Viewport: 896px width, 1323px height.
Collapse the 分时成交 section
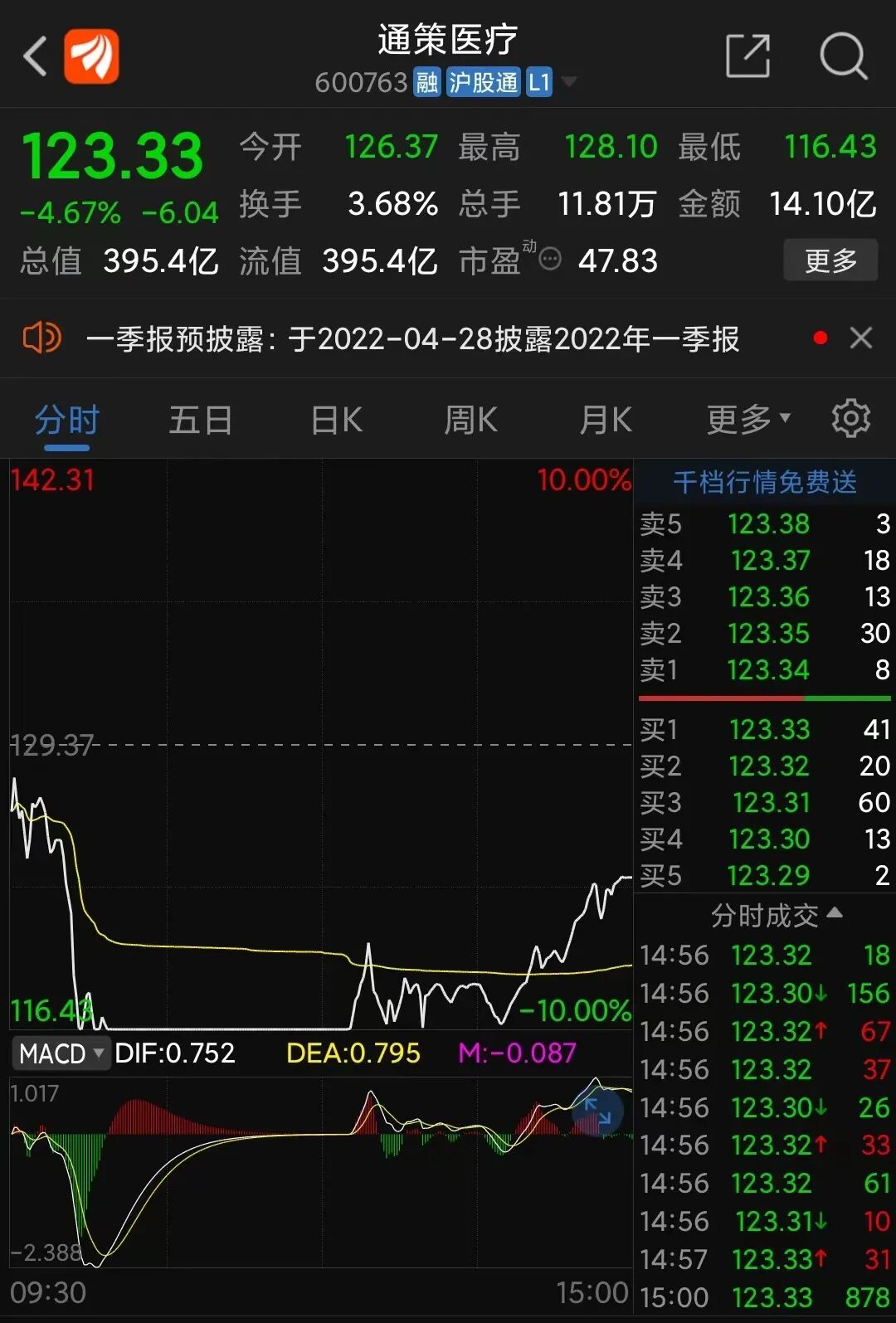(x=777, y=916)
